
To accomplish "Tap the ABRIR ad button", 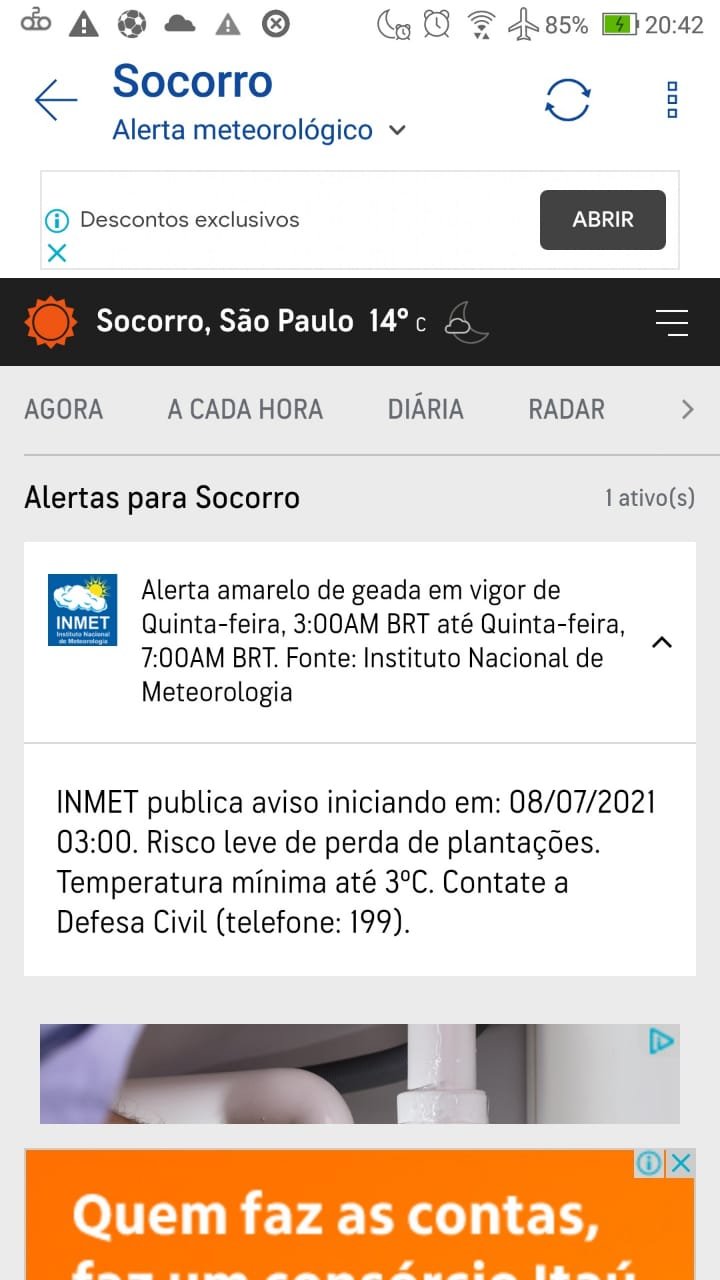I will [603, 220].
